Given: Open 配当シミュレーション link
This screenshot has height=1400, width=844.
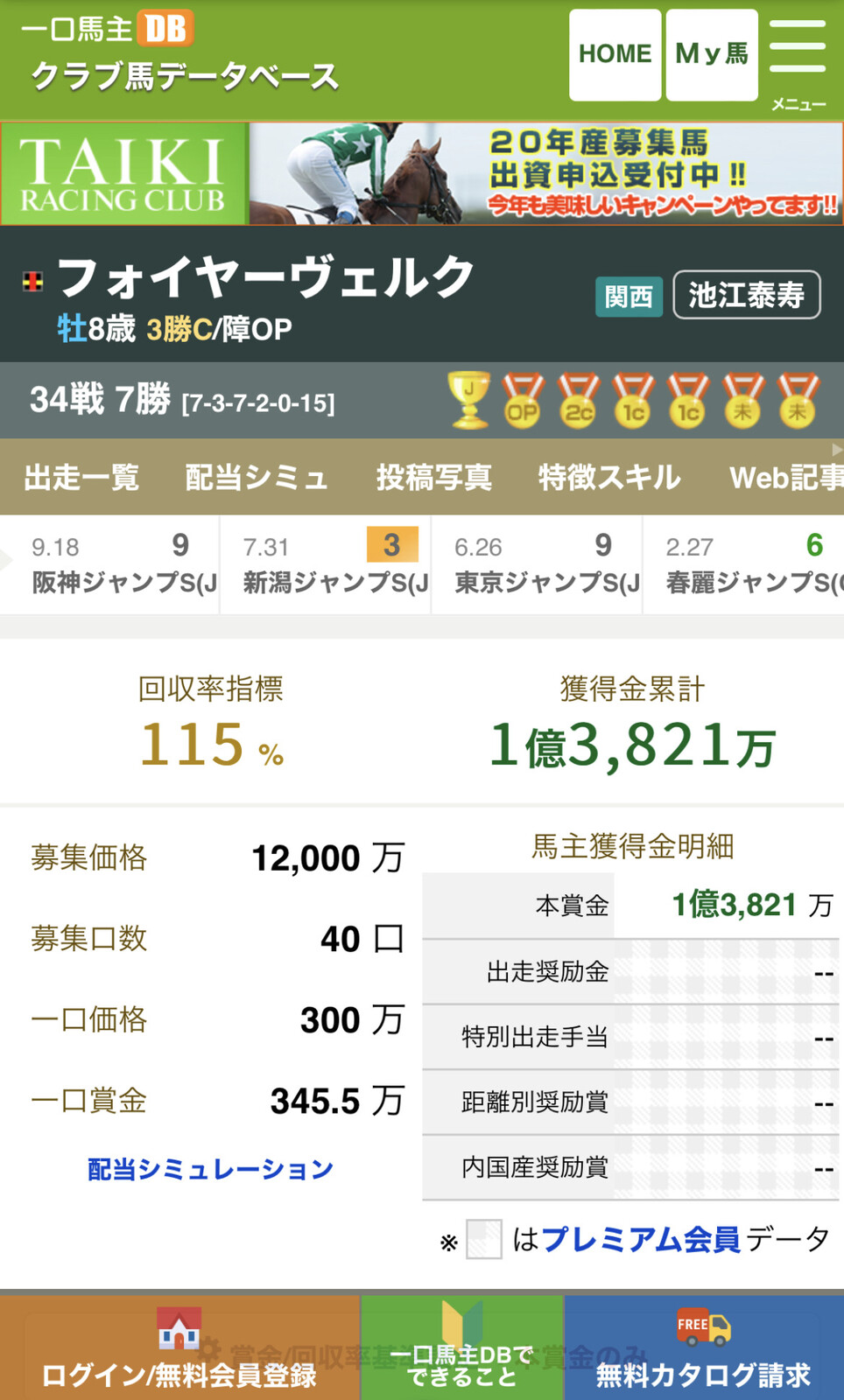Looking at the screenshot, I should [x=210, y=1169].
